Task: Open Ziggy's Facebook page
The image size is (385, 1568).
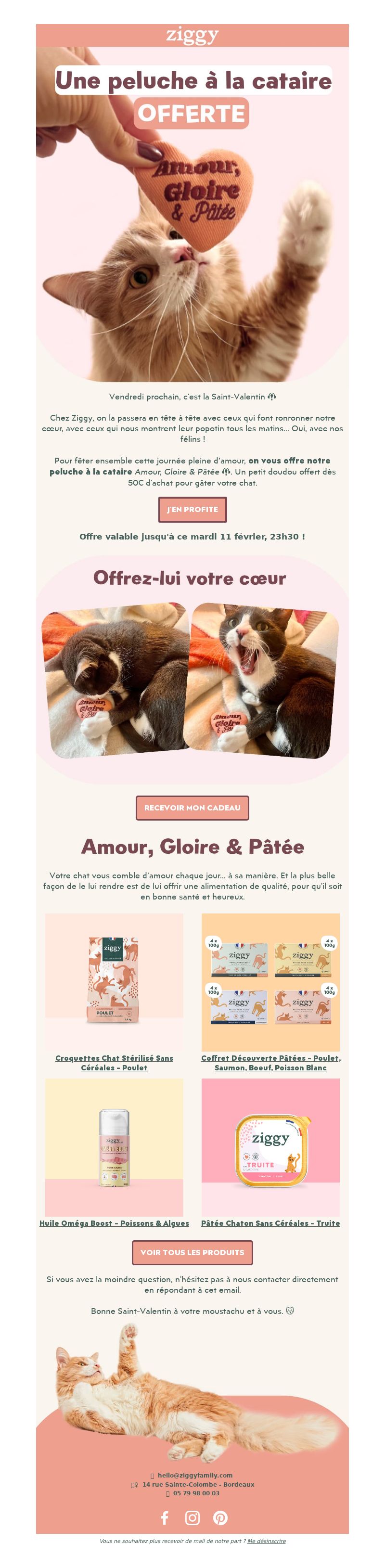Action: (164, 1517)
